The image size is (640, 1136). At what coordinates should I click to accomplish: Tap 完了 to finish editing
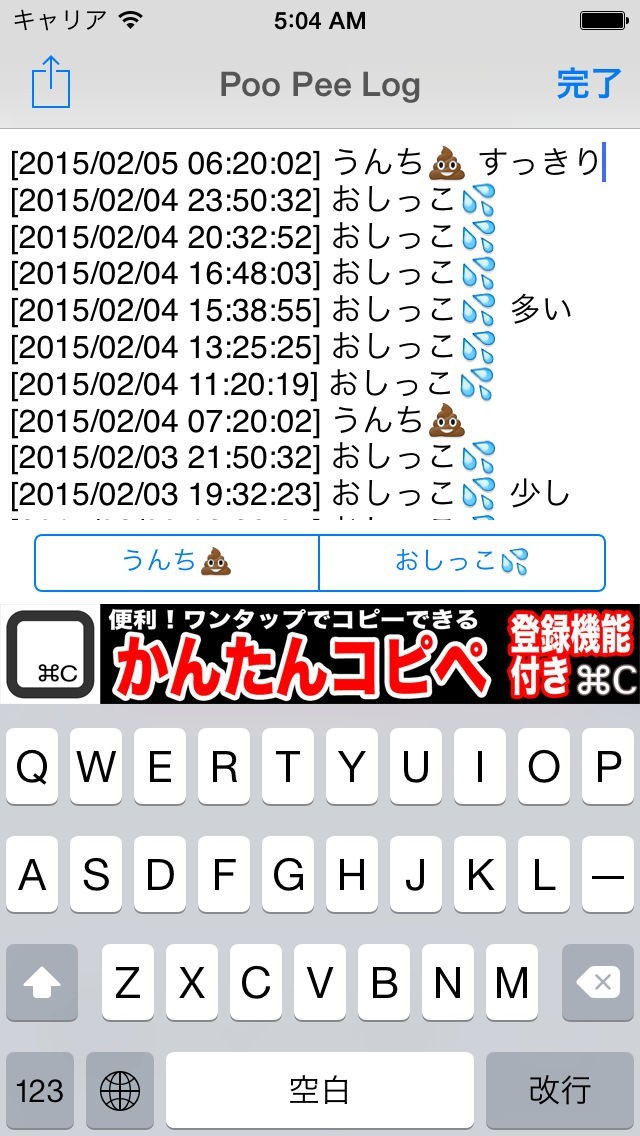tap(588, 85)
